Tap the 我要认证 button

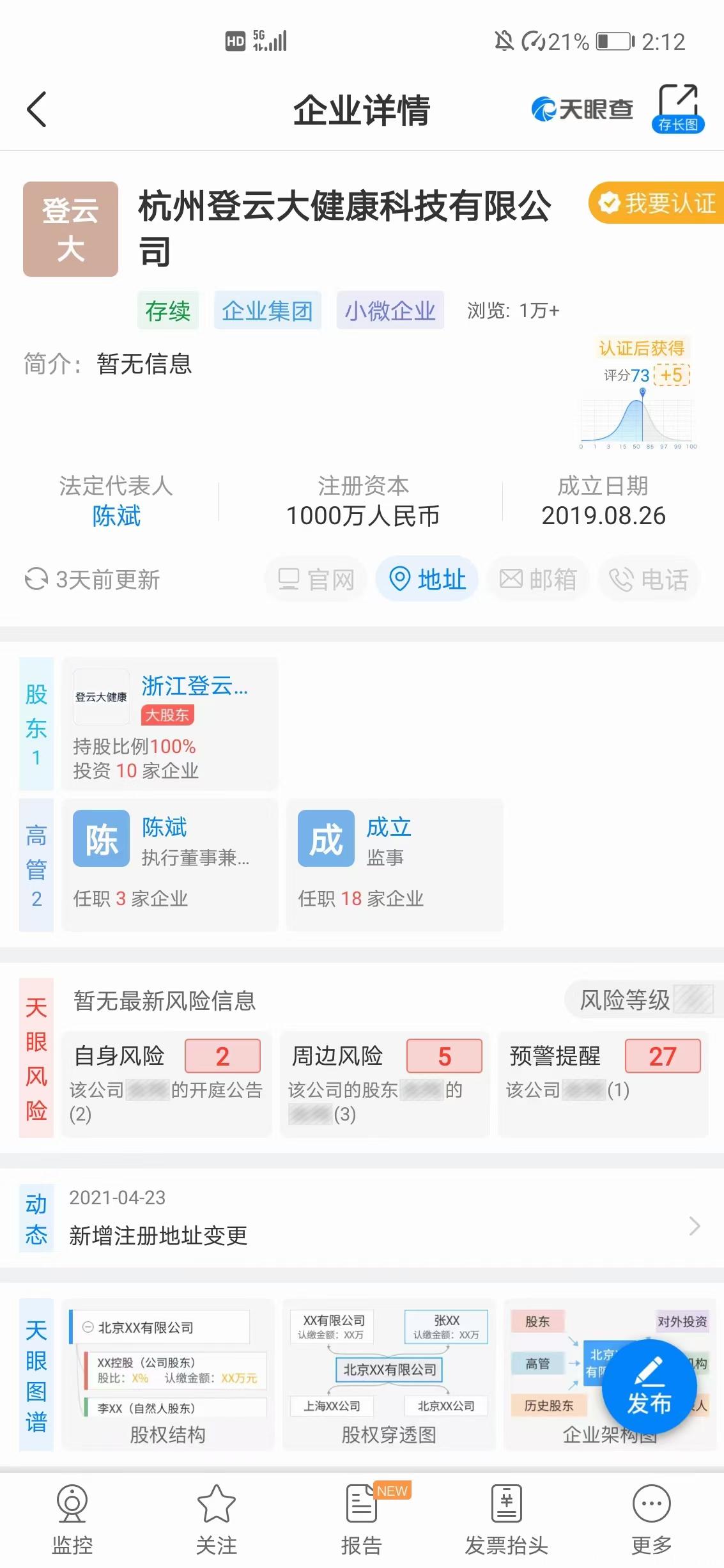657,203
